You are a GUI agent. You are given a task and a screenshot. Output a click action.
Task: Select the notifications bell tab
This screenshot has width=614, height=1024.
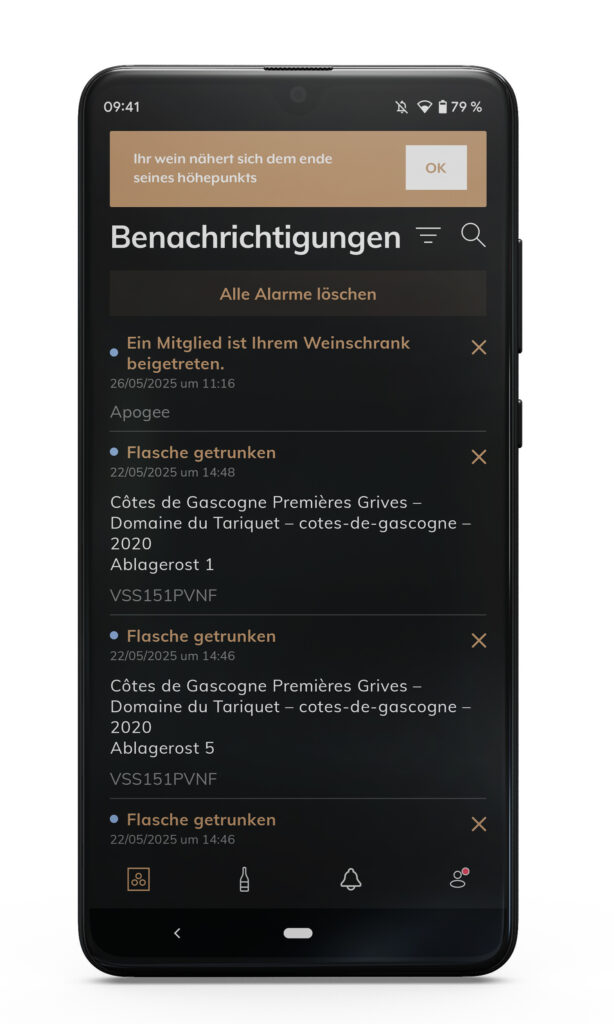click(x=350, y=879)
